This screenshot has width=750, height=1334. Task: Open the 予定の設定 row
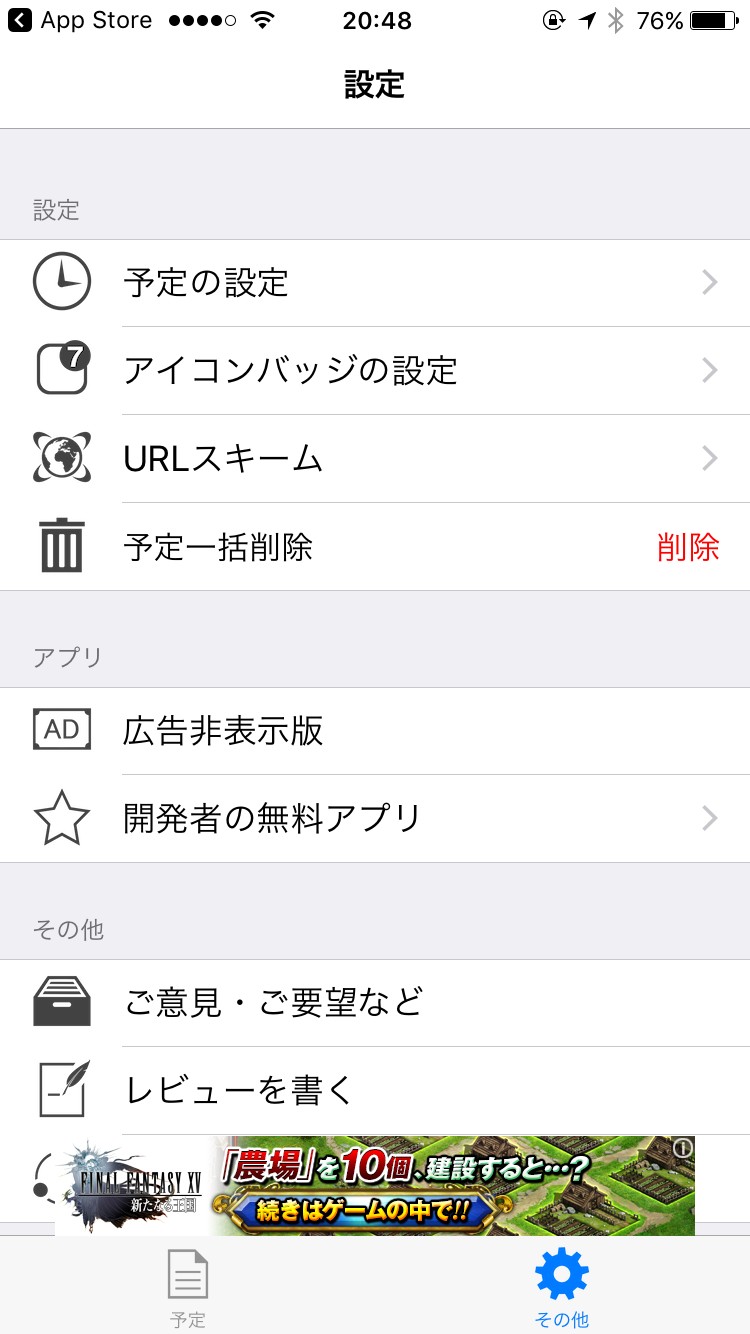pyautogui.click(x=375, y=283)
